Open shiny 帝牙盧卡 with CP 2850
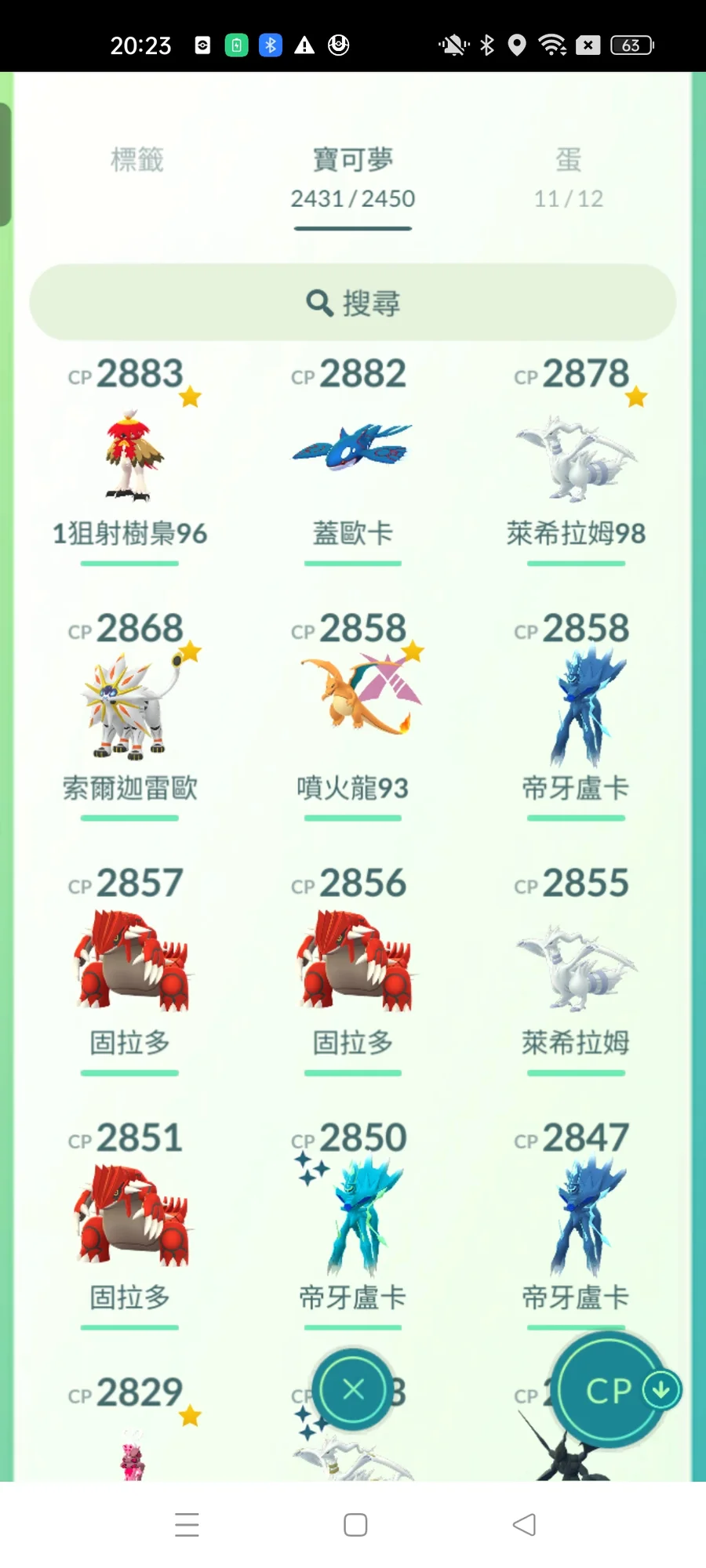Viewport: 706px width, 1568px height. coord(352,1219)
